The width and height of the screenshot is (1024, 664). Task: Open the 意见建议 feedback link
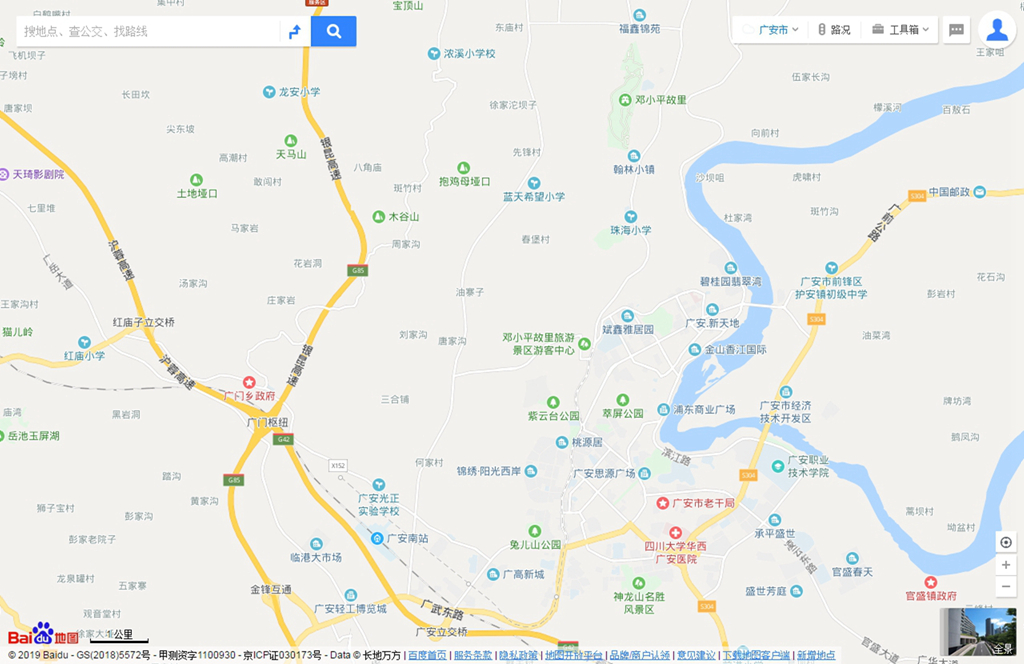tap(696, 655)
